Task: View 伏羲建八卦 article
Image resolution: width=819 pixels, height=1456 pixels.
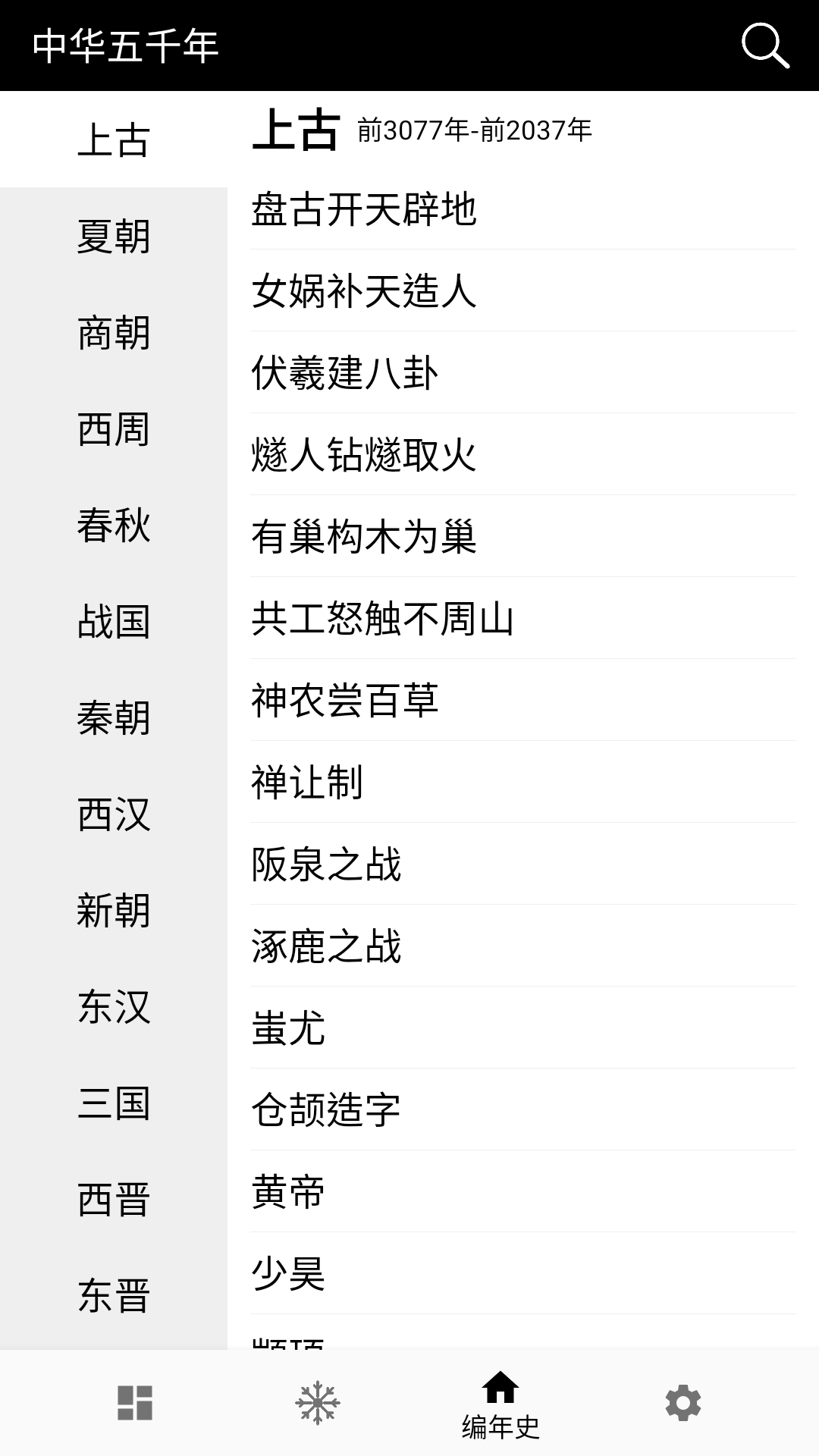Action: (345, 373)
